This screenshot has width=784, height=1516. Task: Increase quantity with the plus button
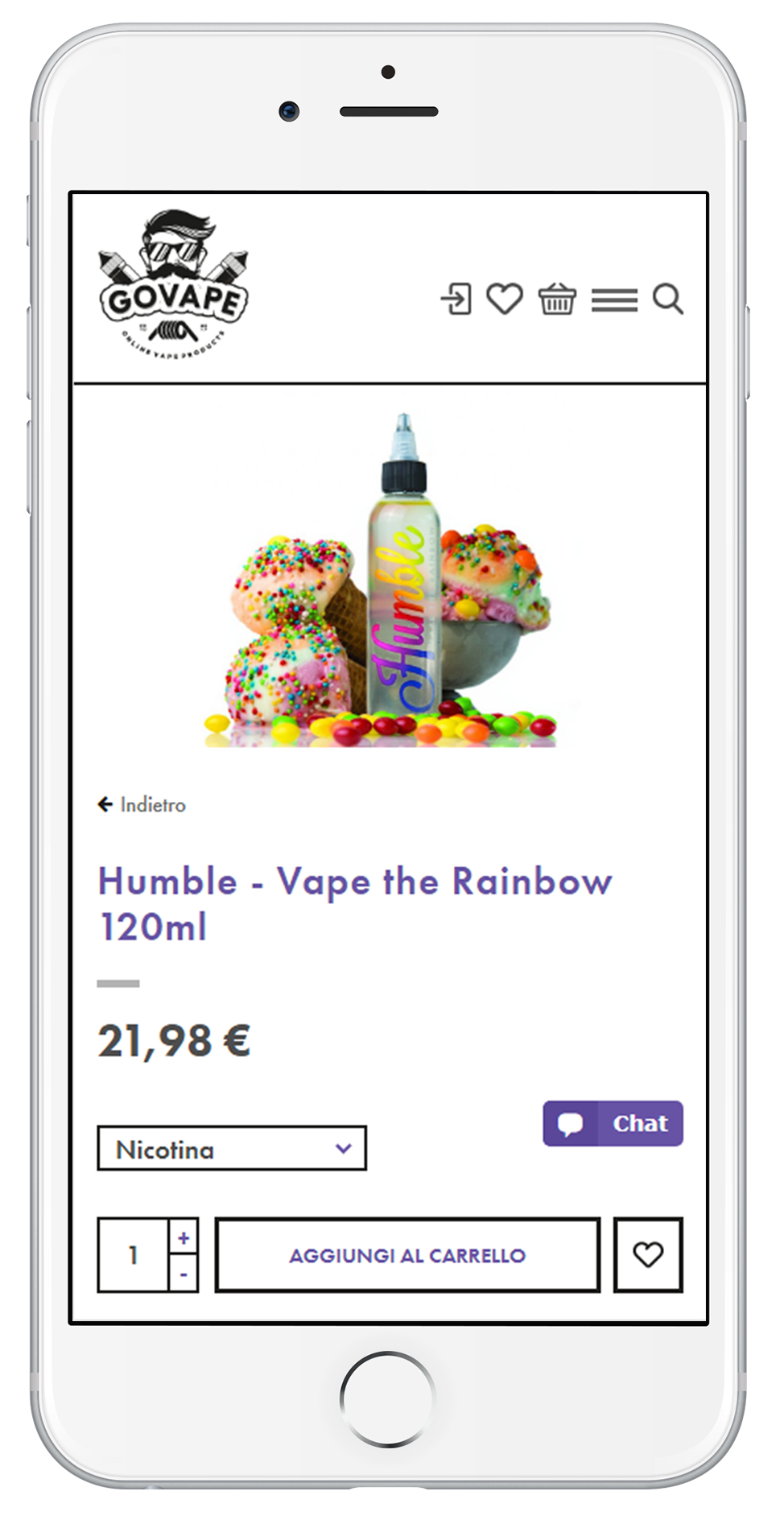coord(184,1237)
